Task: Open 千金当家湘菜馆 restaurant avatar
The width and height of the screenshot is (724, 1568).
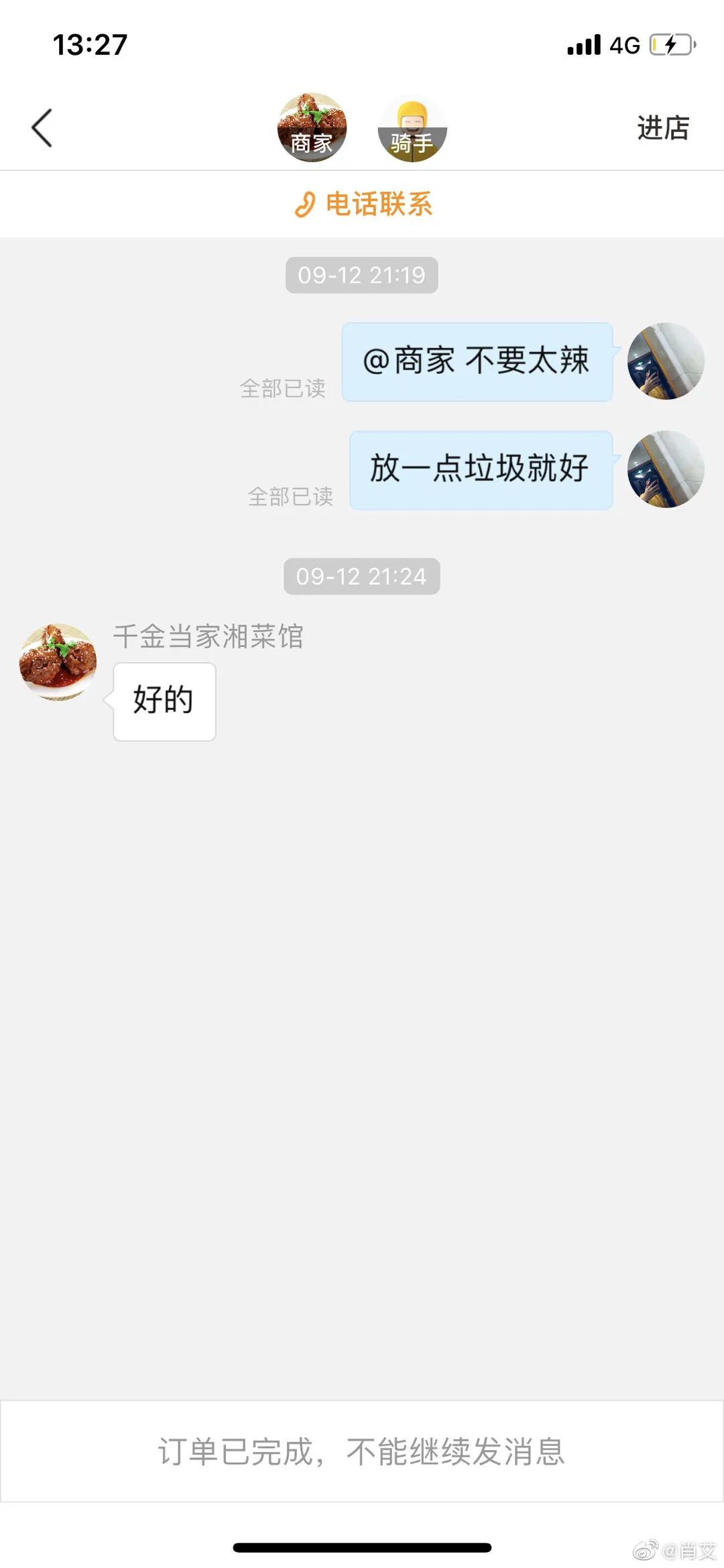Action: [58, 662]
